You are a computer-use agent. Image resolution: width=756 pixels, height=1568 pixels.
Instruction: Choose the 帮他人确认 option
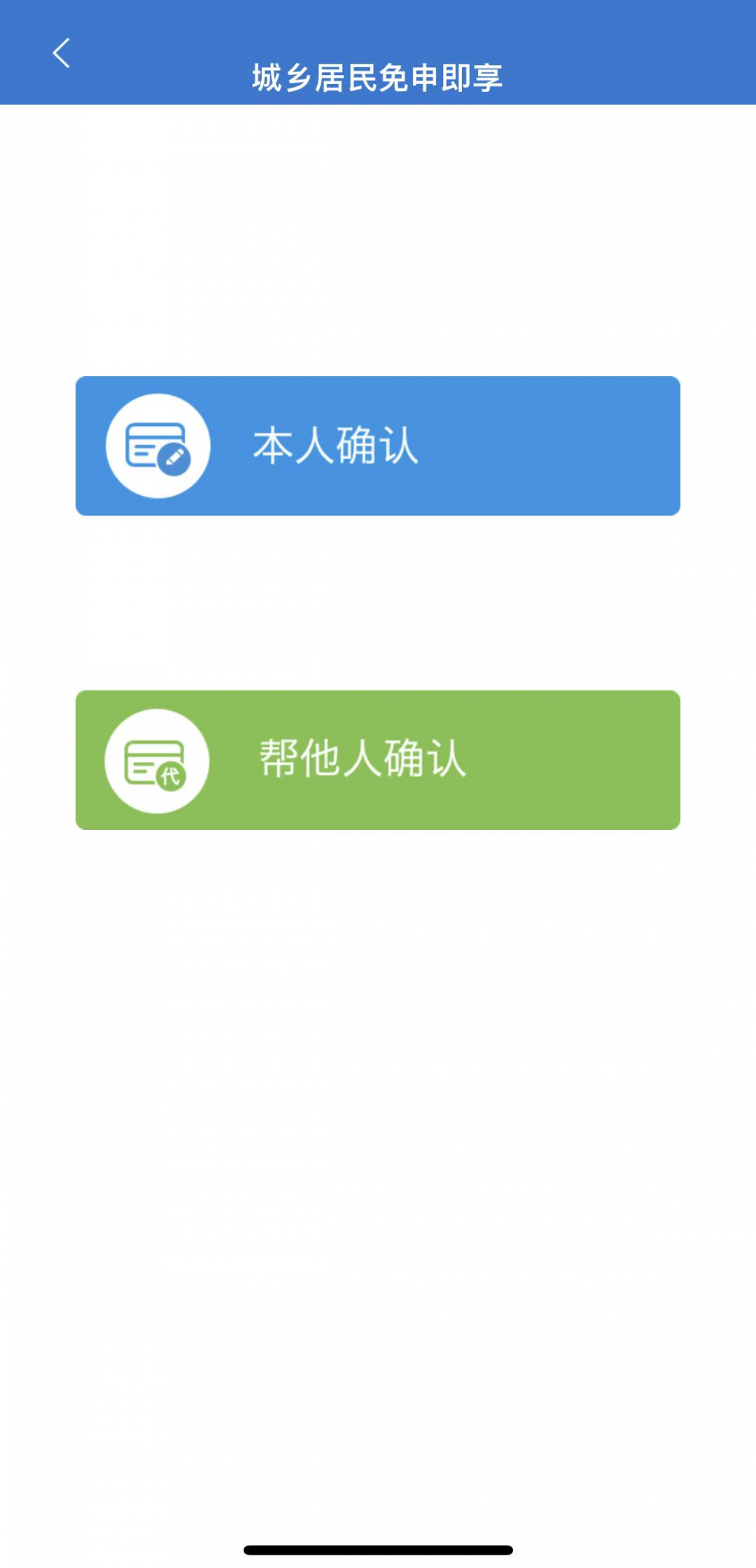pos(378,760)
